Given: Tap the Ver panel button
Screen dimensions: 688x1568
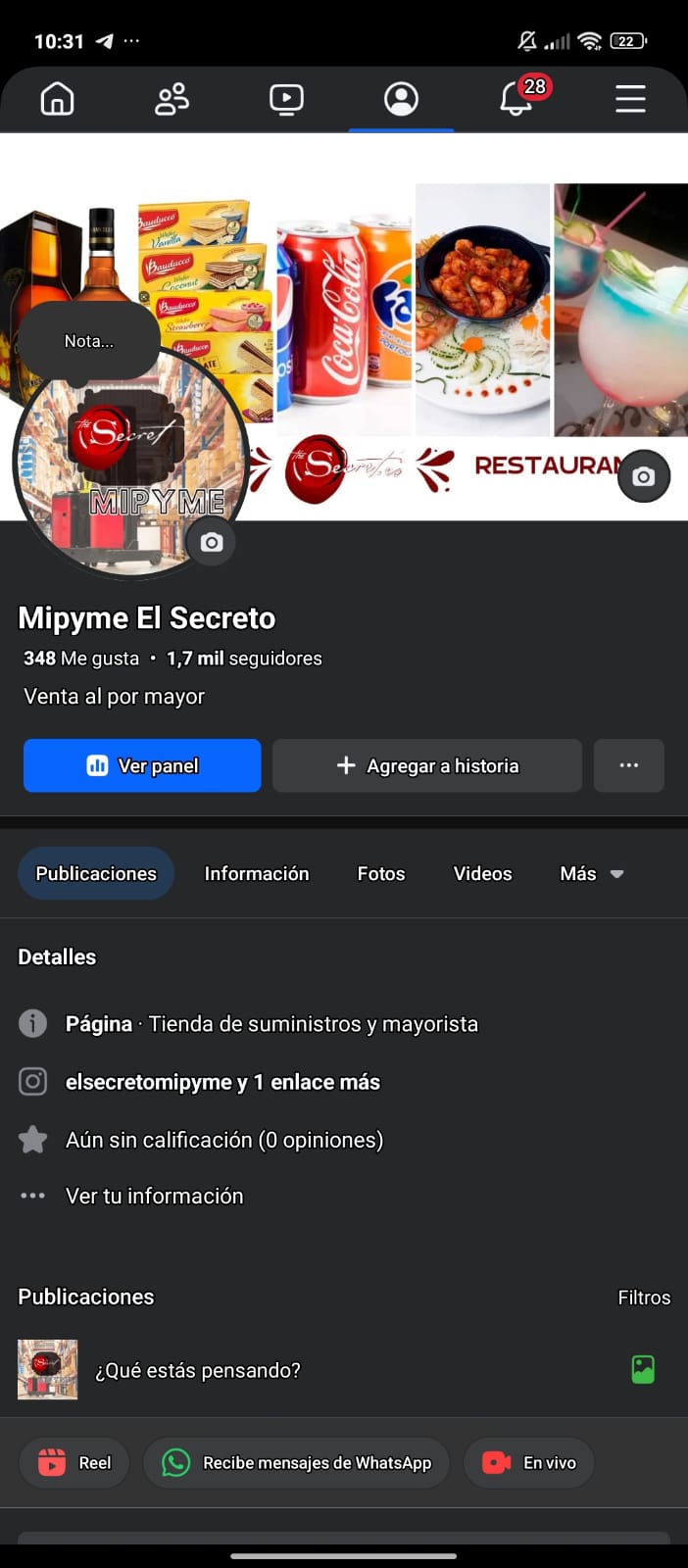Looking at the screenshot, I should point(142,765).
